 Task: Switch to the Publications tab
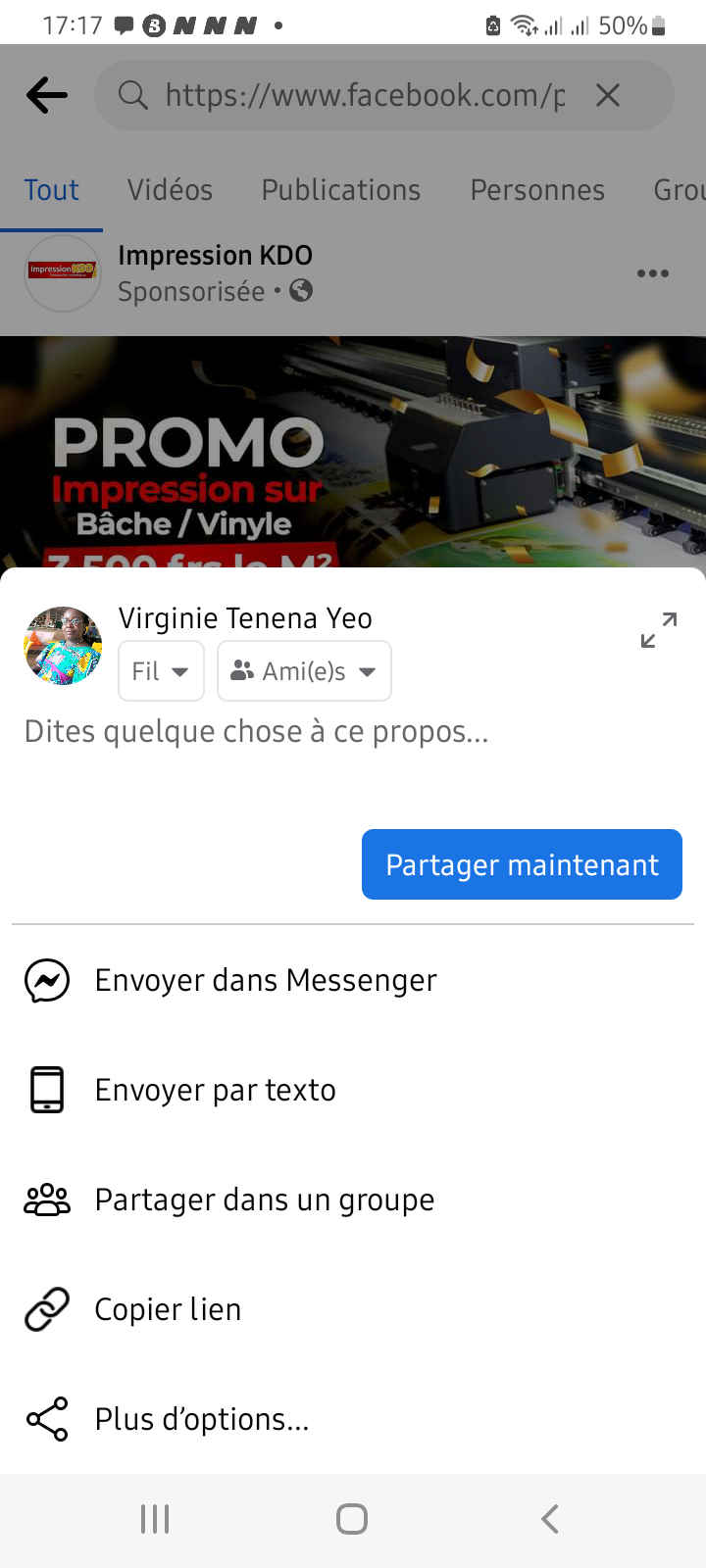pyautogui.click(x=340, y=190)
